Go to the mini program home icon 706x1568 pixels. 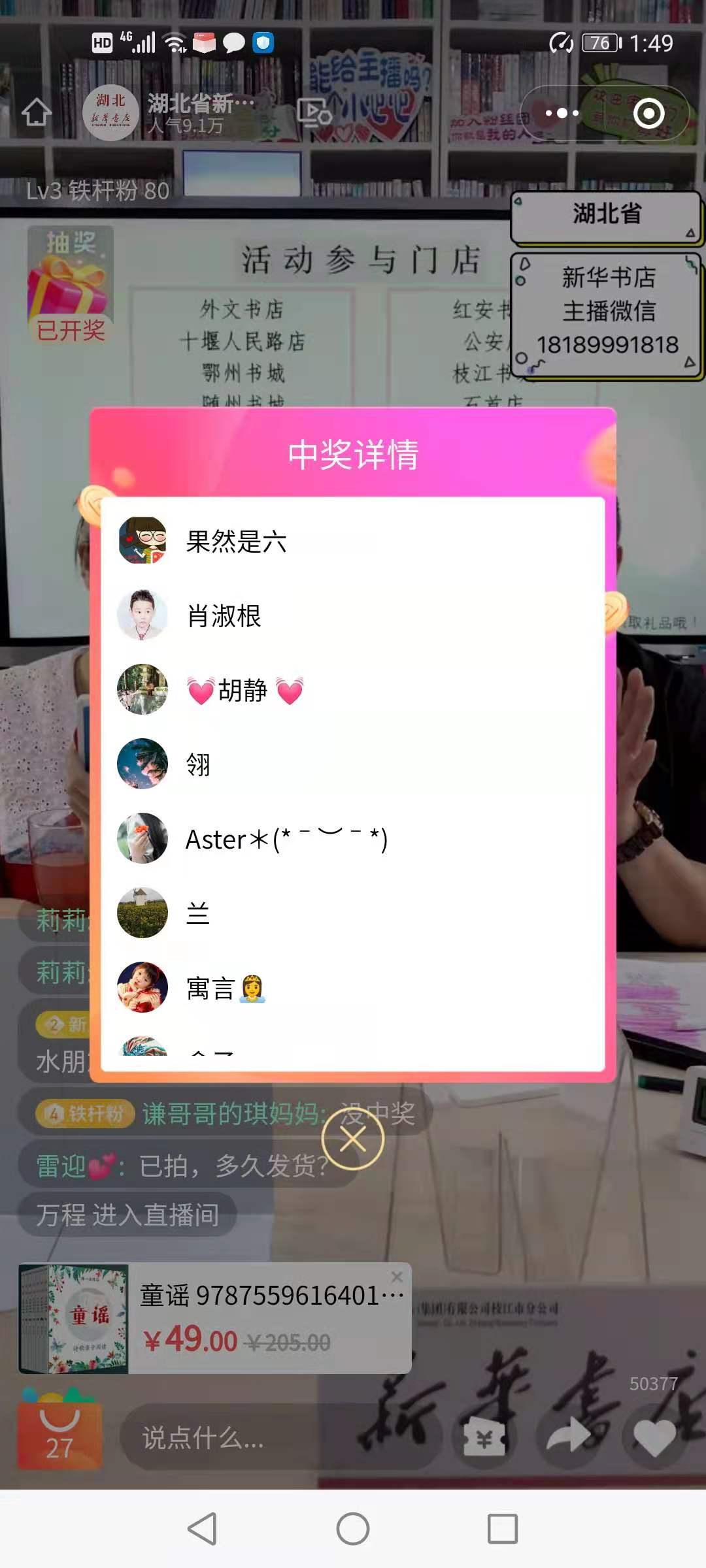[37, 112]
